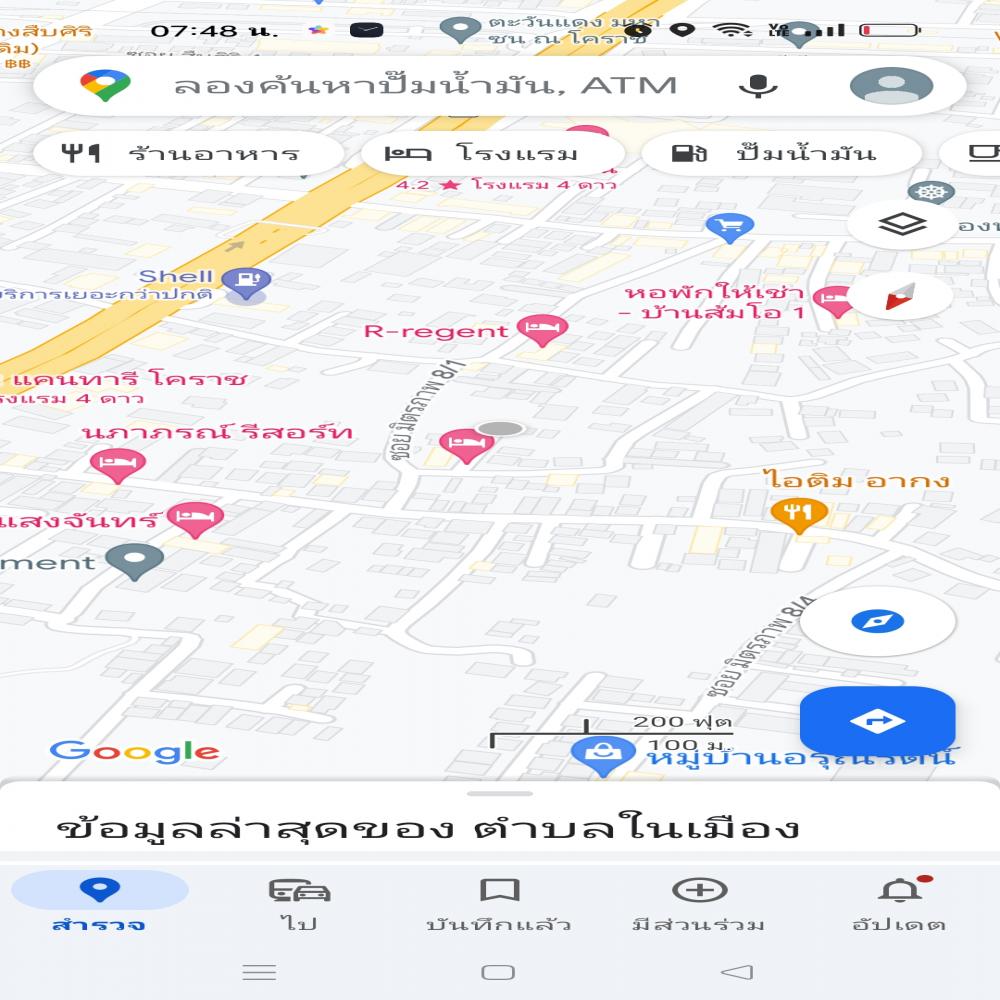Image resolution: width=1000 pixels, height=1000 pixels.
Task: Open the map layers button
Action: [902, 224]
